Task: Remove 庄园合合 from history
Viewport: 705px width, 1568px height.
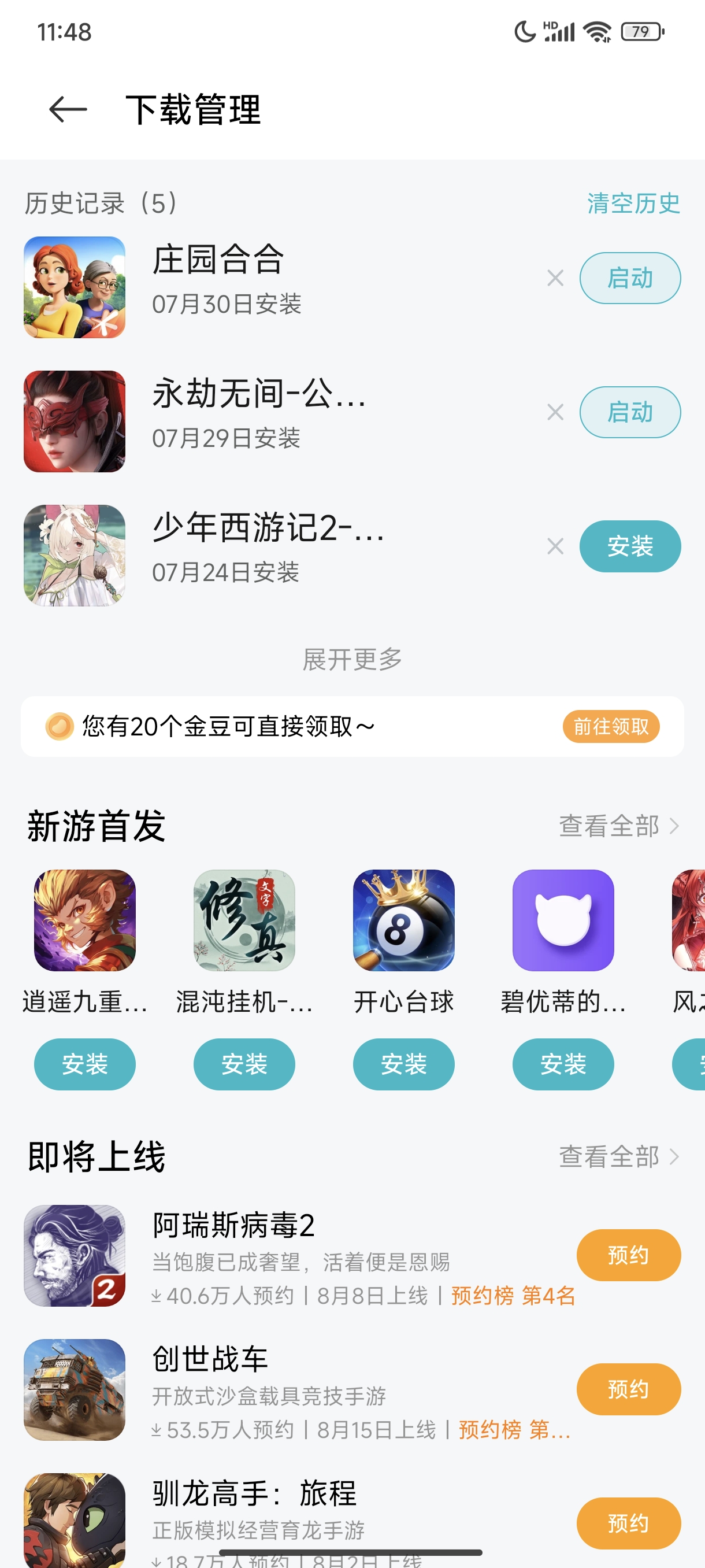Action: (555, 278)
